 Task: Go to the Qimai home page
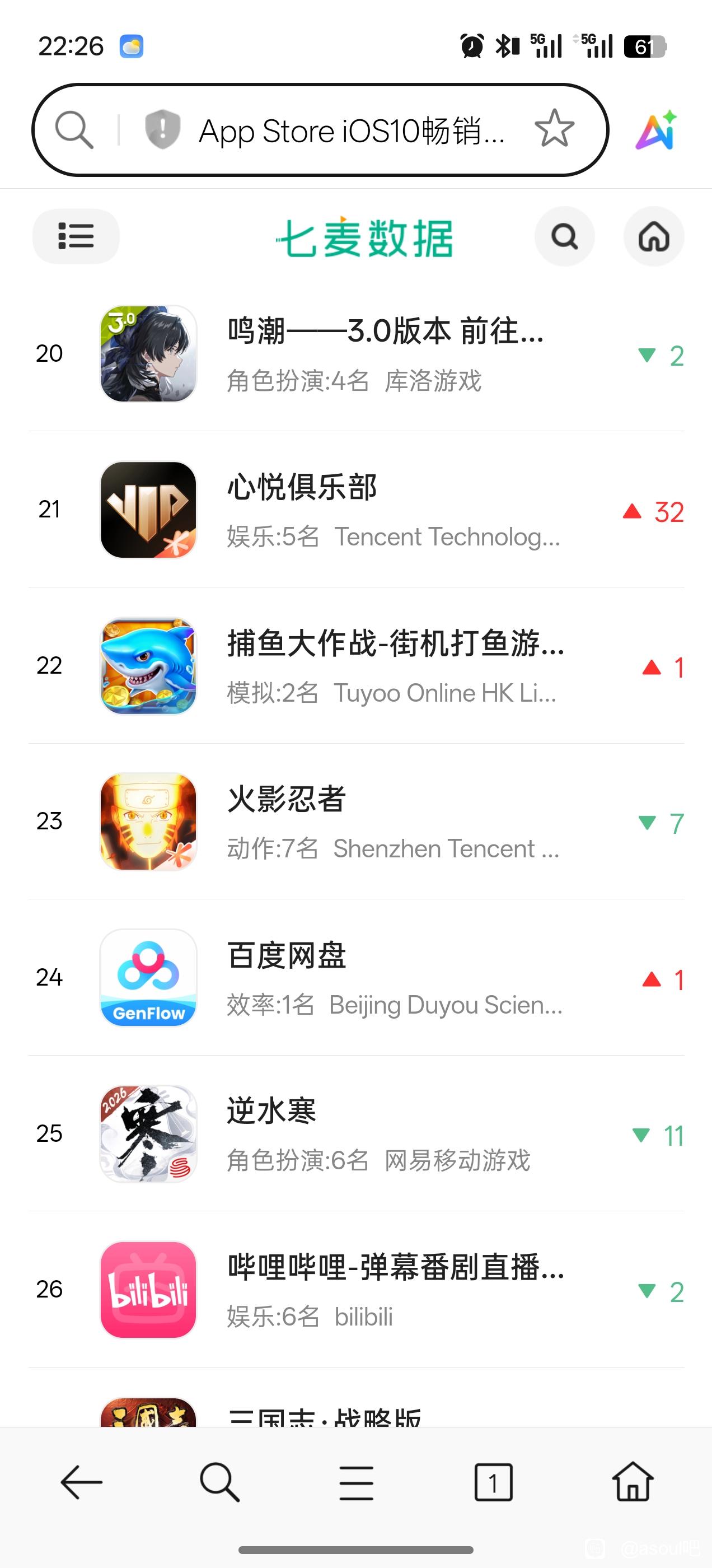coord(654,236)
